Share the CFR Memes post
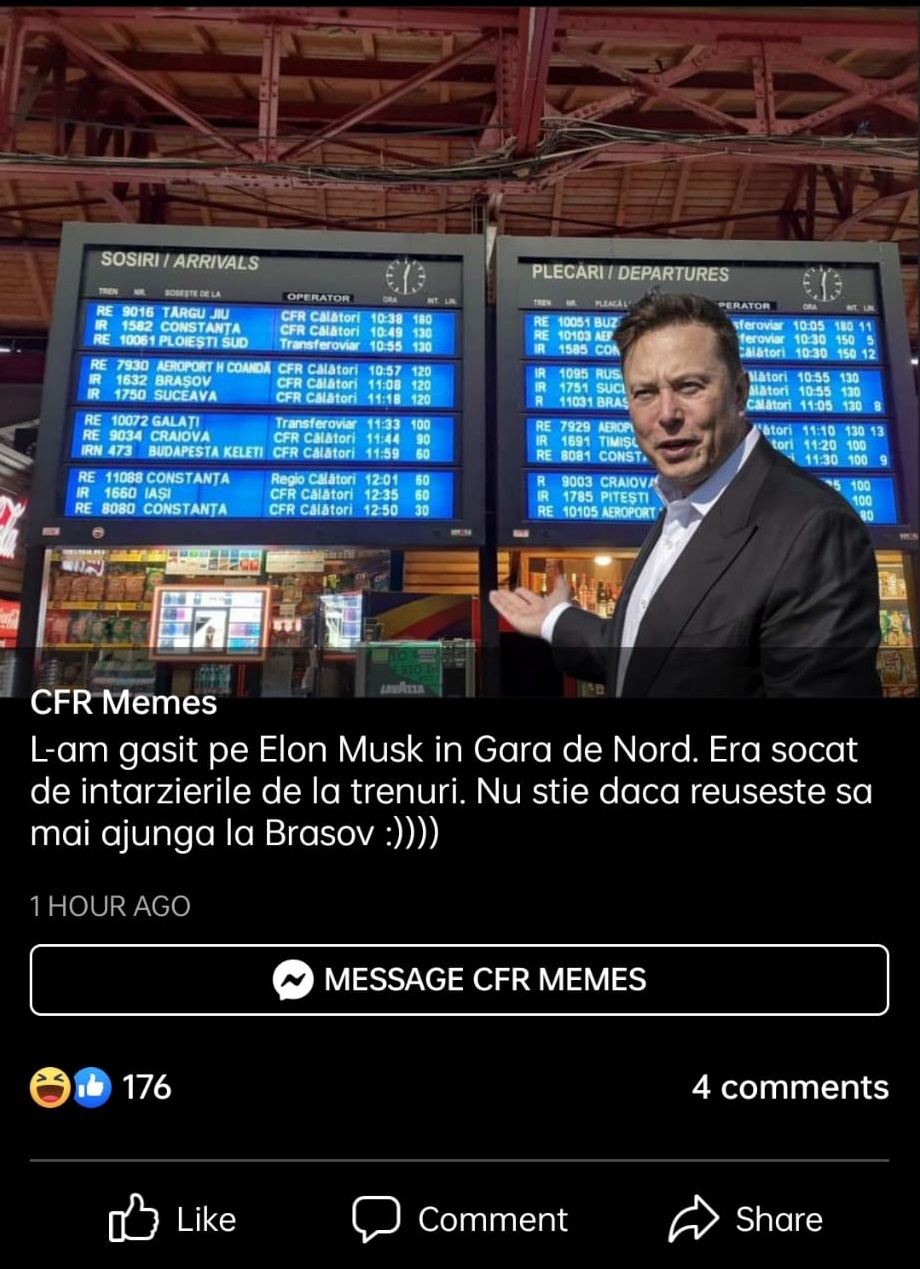The width and height of the screenshot is (920, 1269). click(746, 1219)
